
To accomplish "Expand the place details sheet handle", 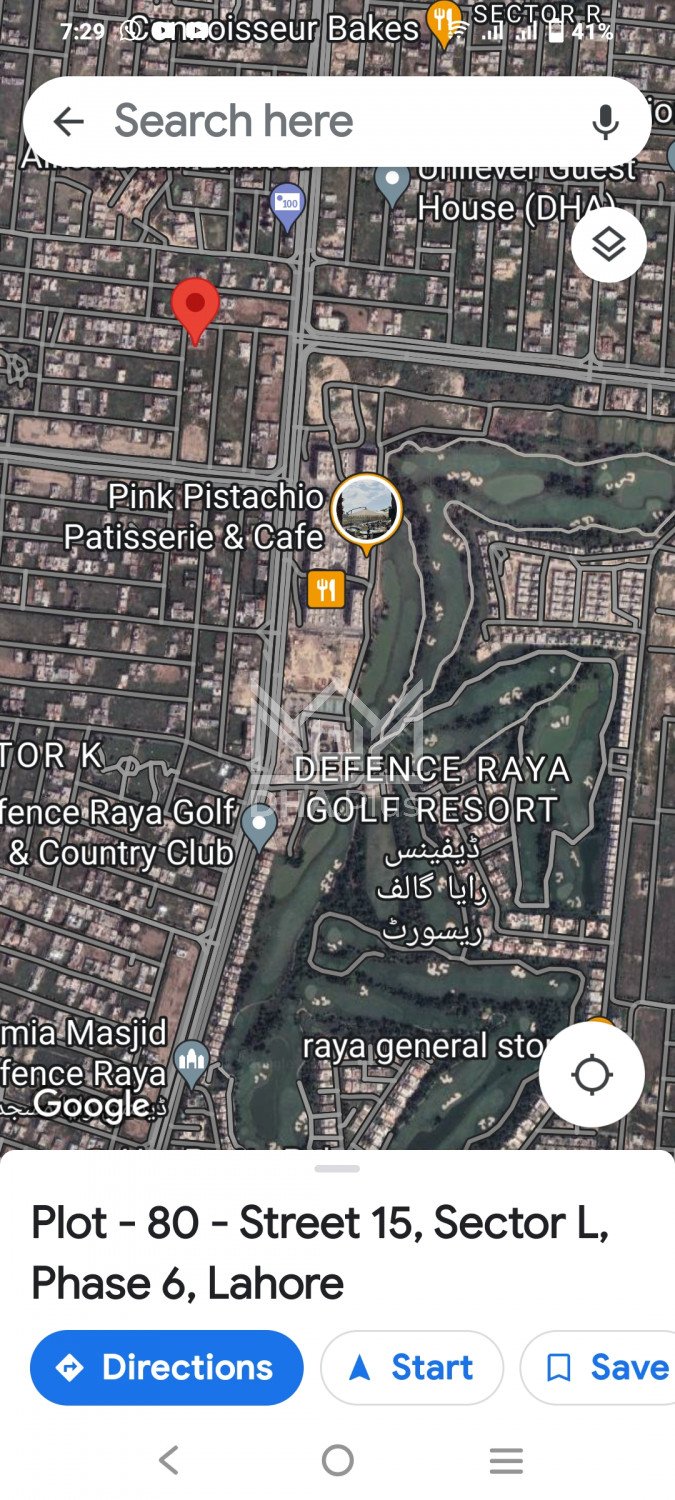I will (x=337, y=1168).
